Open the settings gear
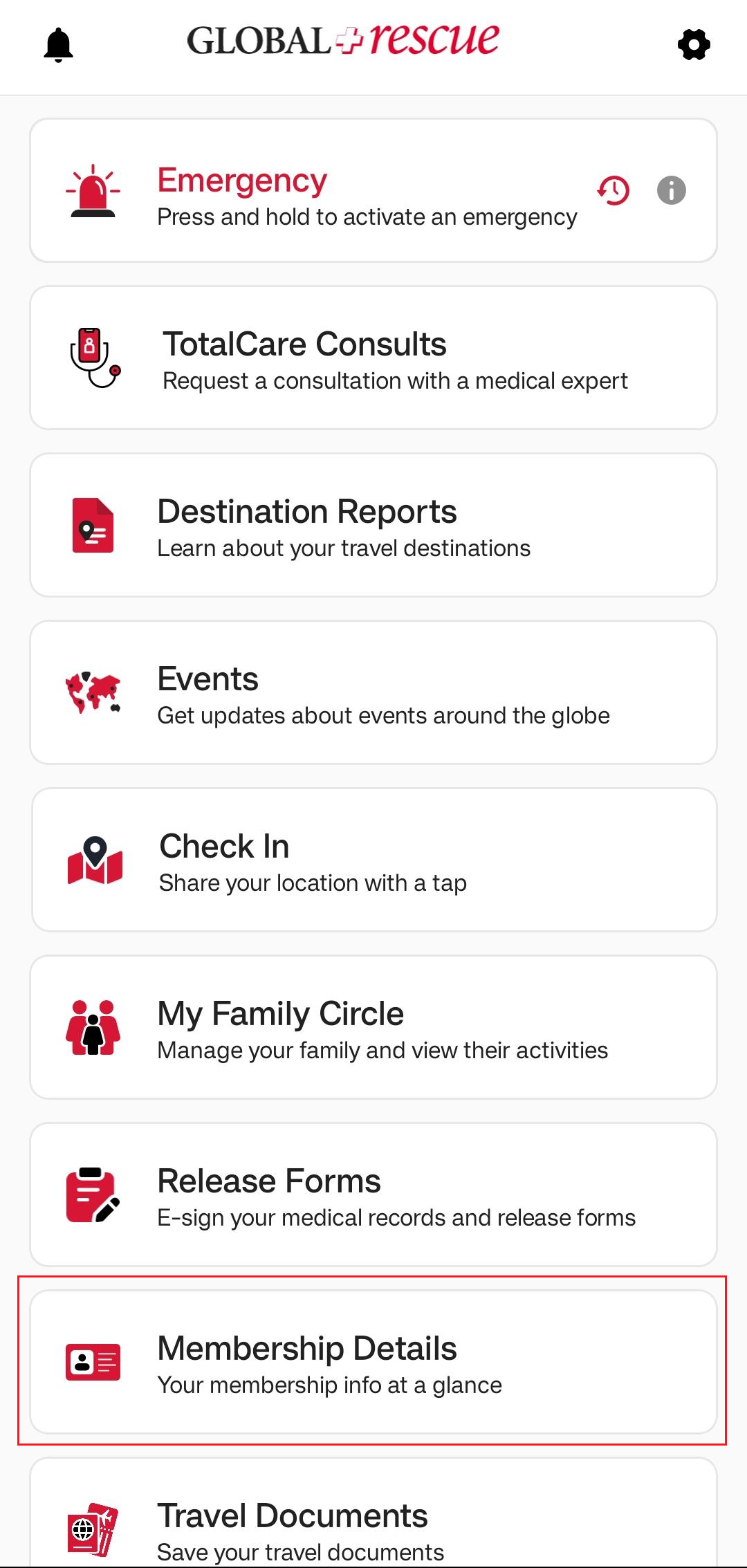The width and height of the screenshot is (747, 1568). [694, 45]
